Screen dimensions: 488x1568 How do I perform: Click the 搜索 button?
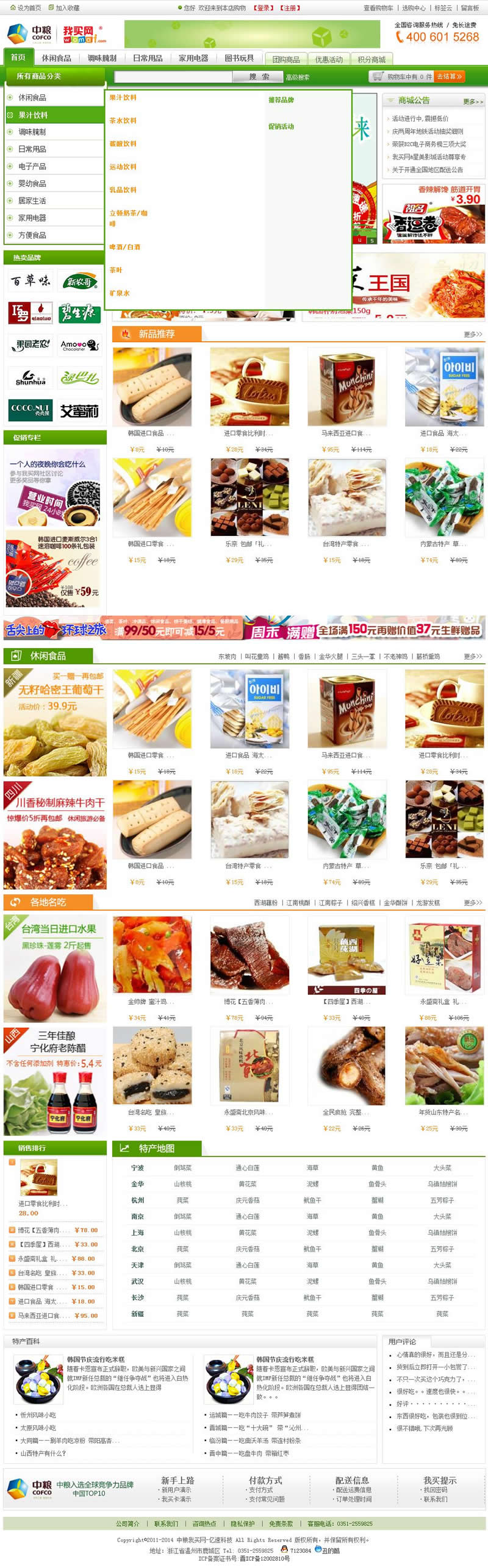[259, 77]
